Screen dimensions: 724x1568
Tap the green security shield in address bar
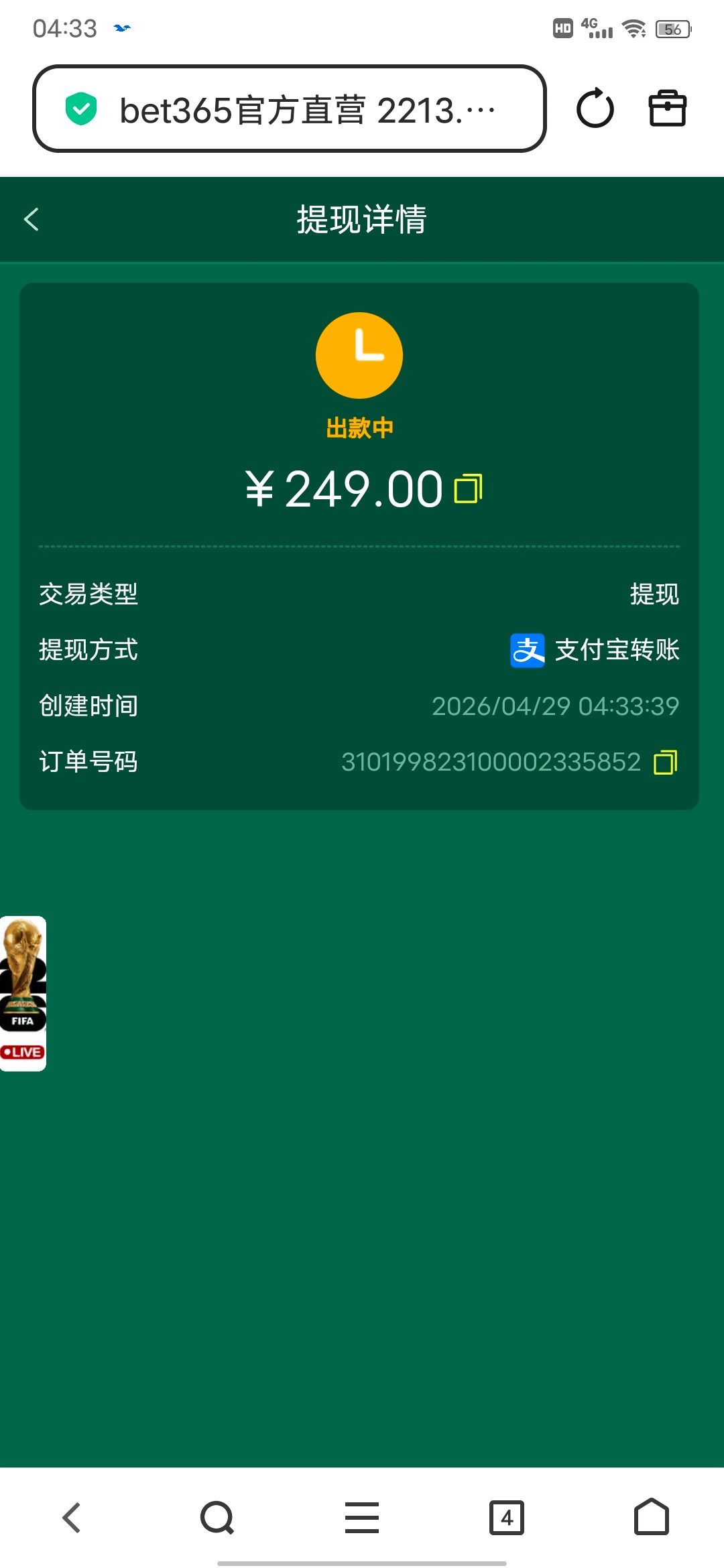click(81, 108)
